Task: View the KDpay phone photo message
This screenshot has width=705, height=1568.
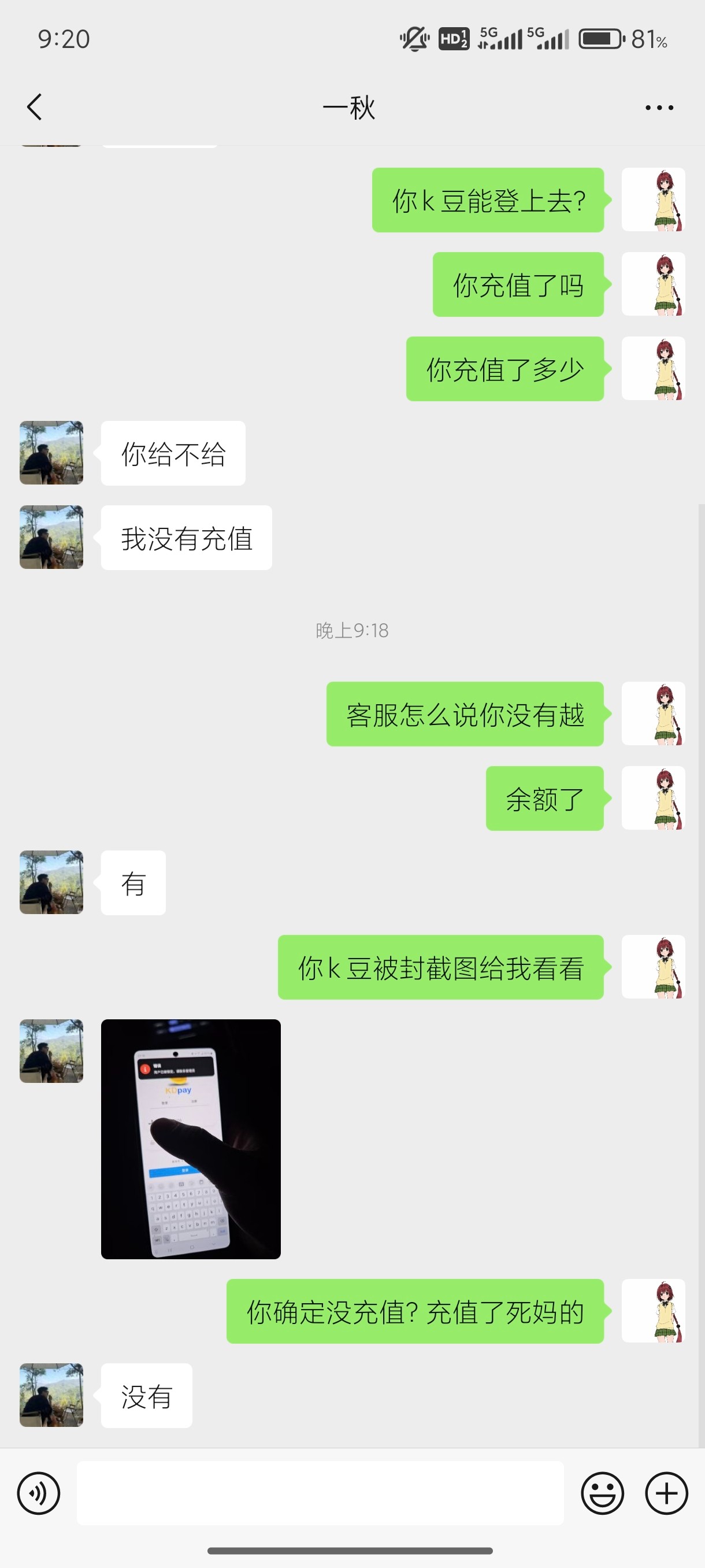Action: pyautogui.click(x=190, y=1139)
